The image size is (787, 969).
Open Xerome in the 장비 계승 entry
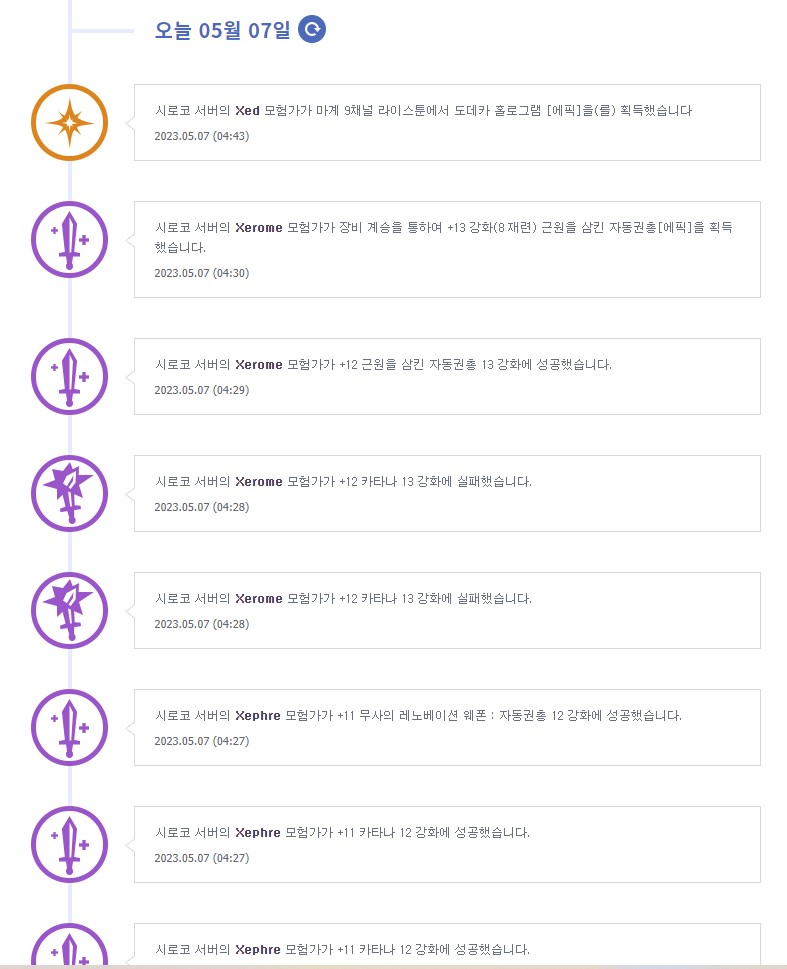coord(258,227)
